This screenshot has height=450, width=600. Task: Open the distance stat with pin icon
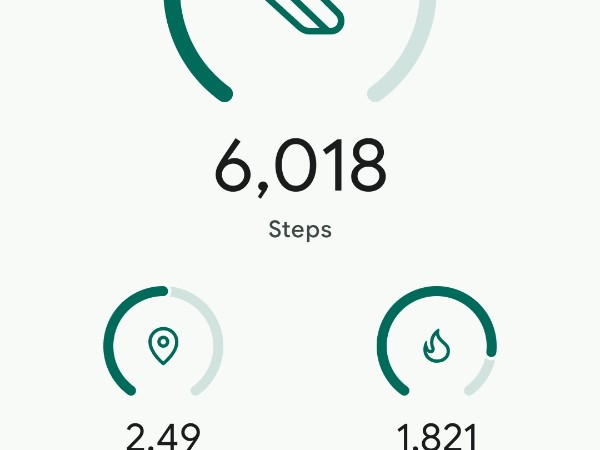coord(163,346)
